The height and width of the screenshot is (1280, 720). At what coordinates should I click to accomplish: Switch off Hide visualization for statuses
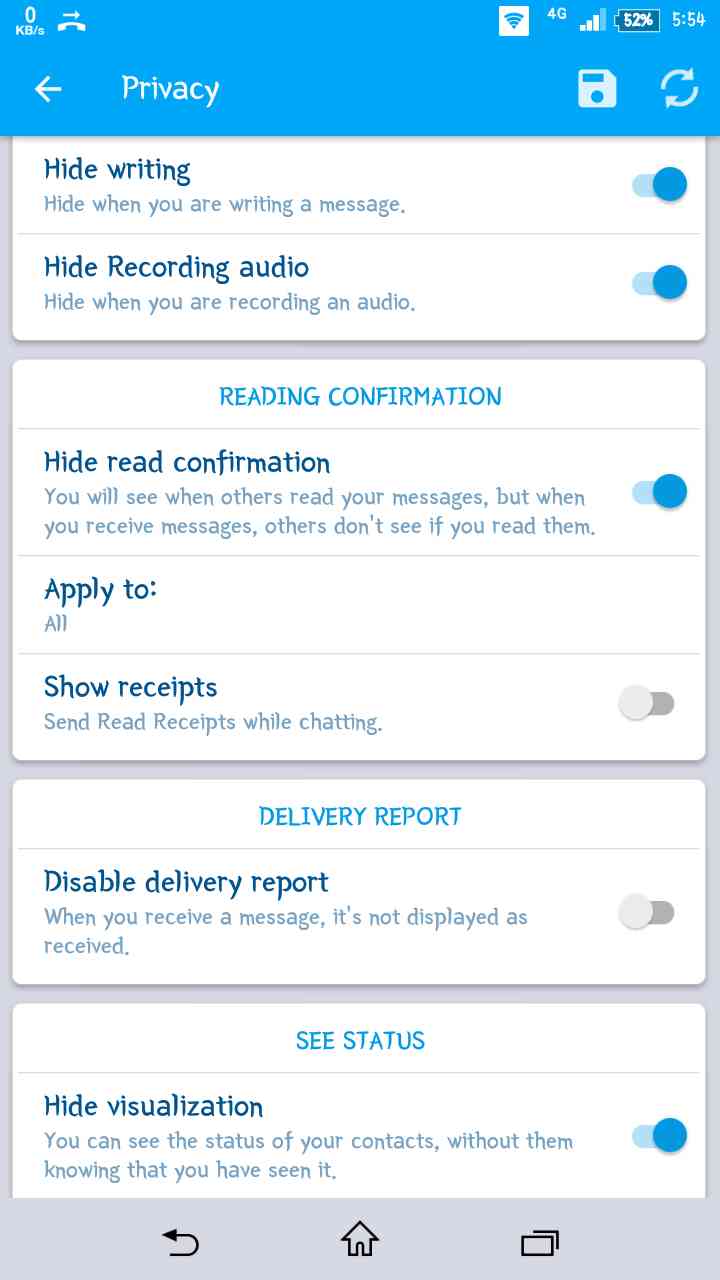(660, 1135)
